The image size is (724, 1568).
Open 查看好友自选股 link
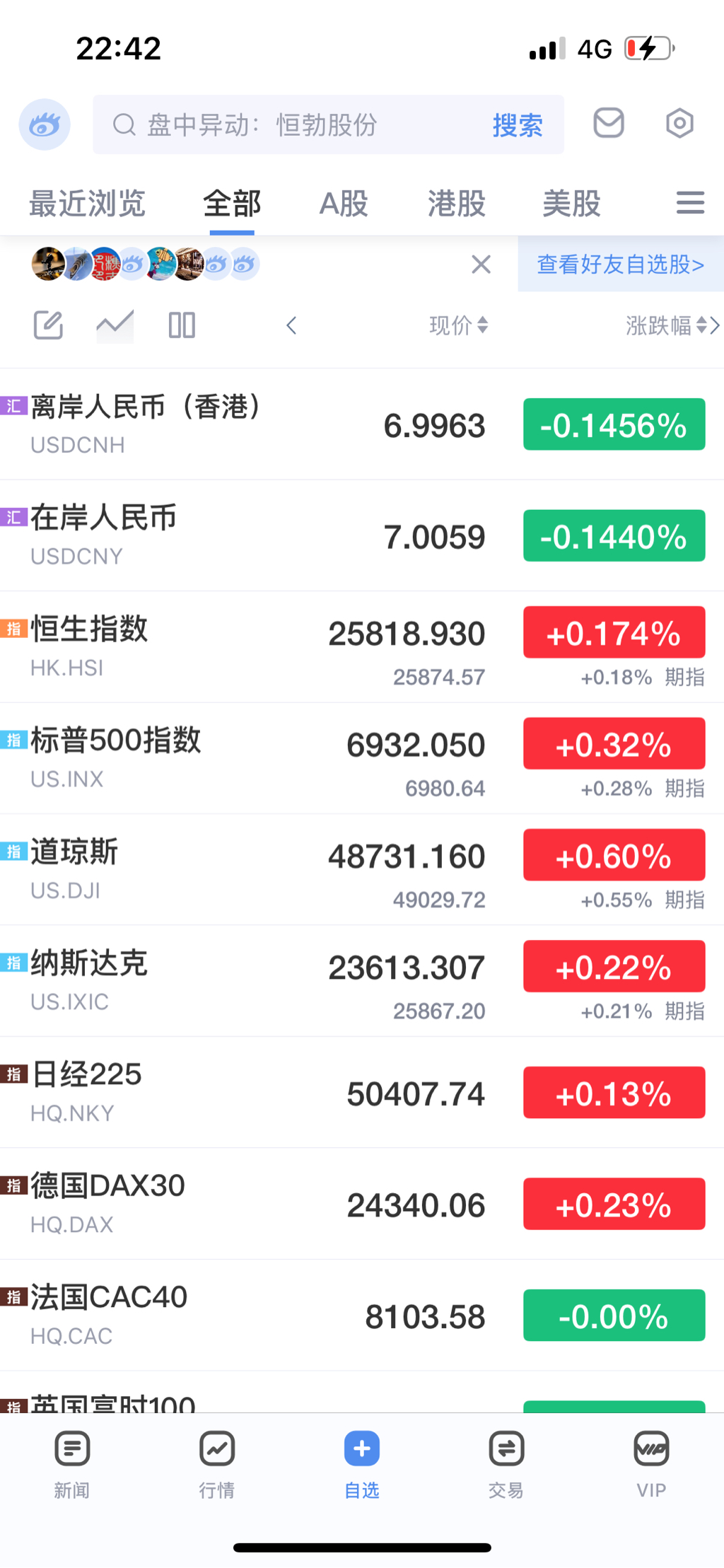point(620,265)
